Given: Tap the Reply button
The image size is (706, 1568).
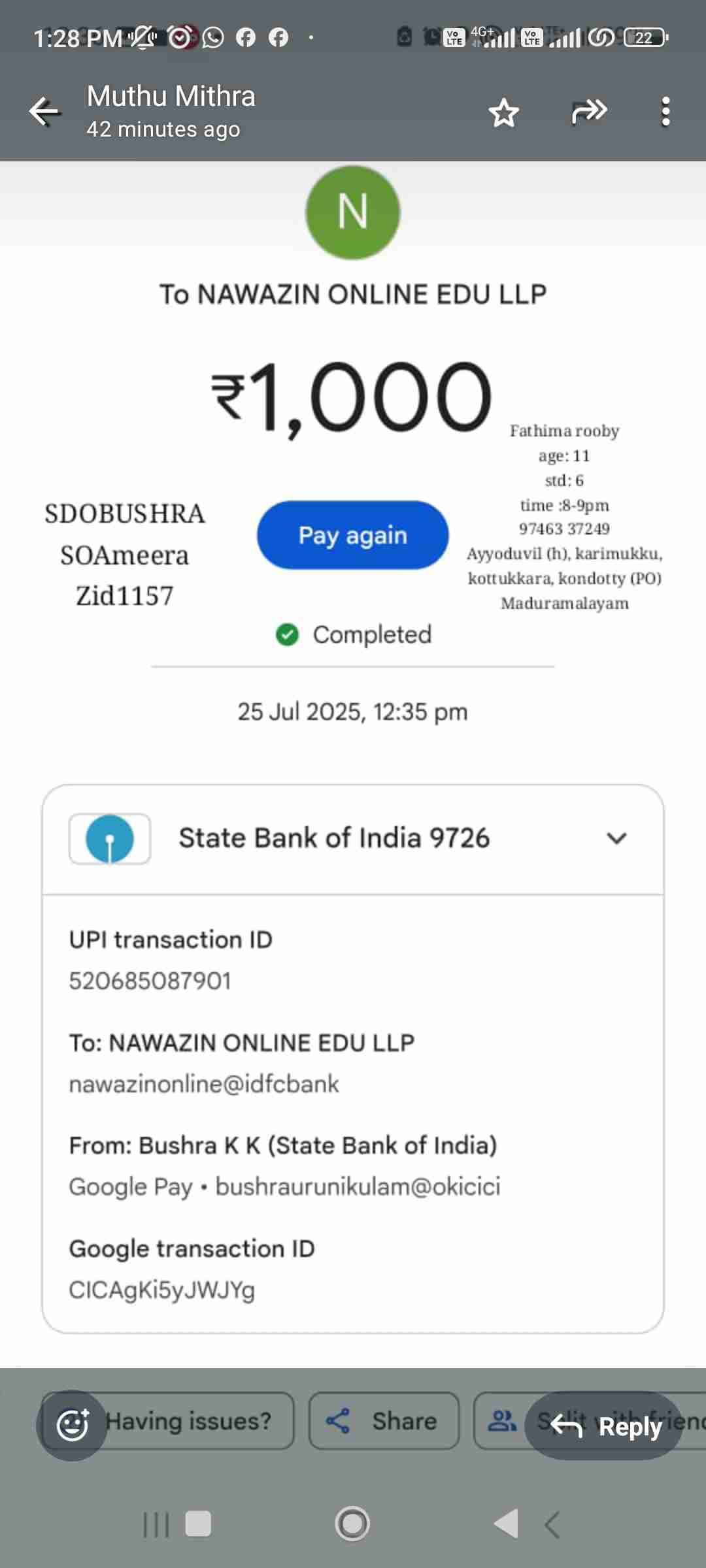Looking at the screenshot, I should point(605,1426).
